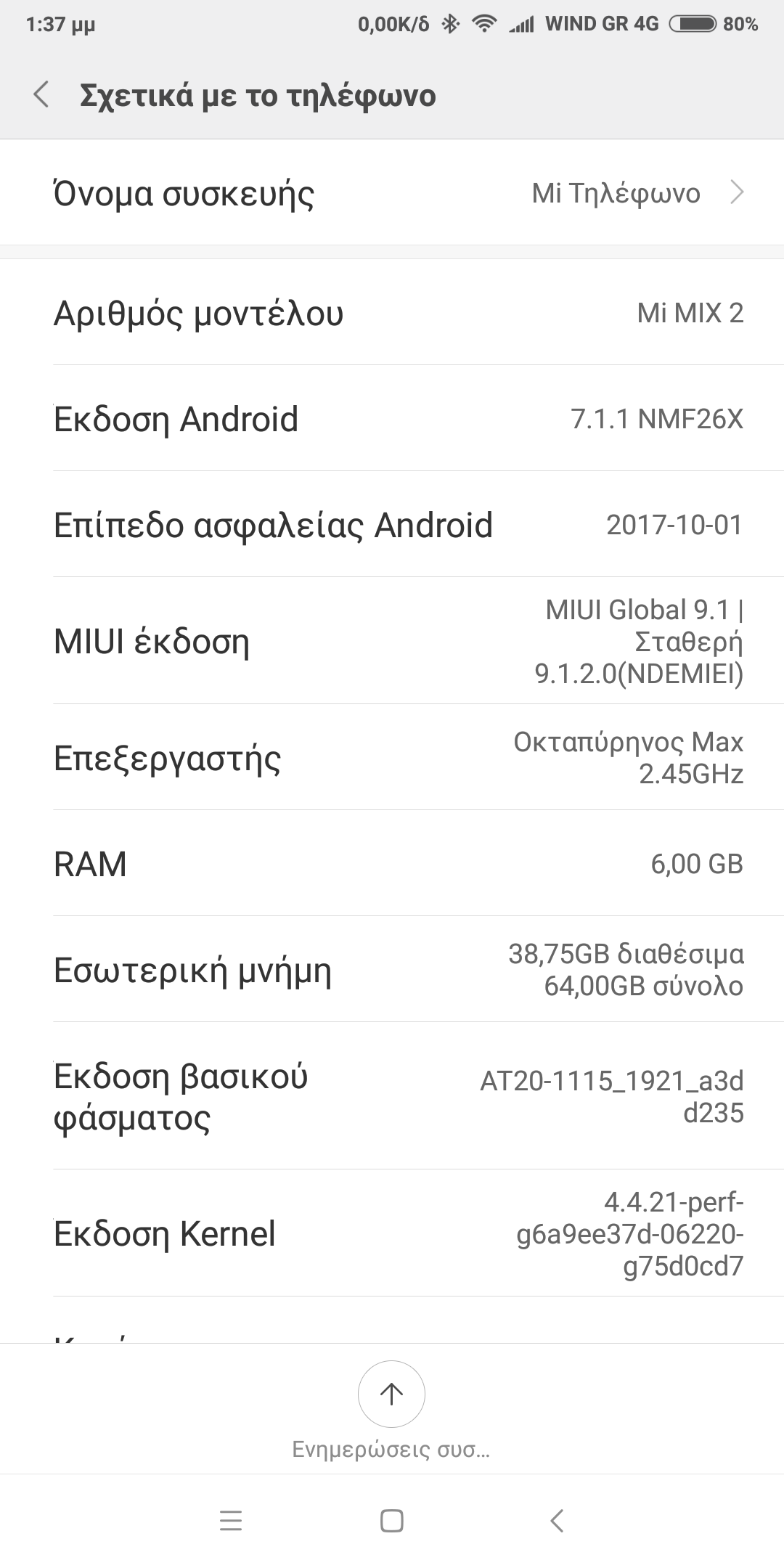Tap the RAM row
This screenshot has height=1568, width=784.
(392, 864)
